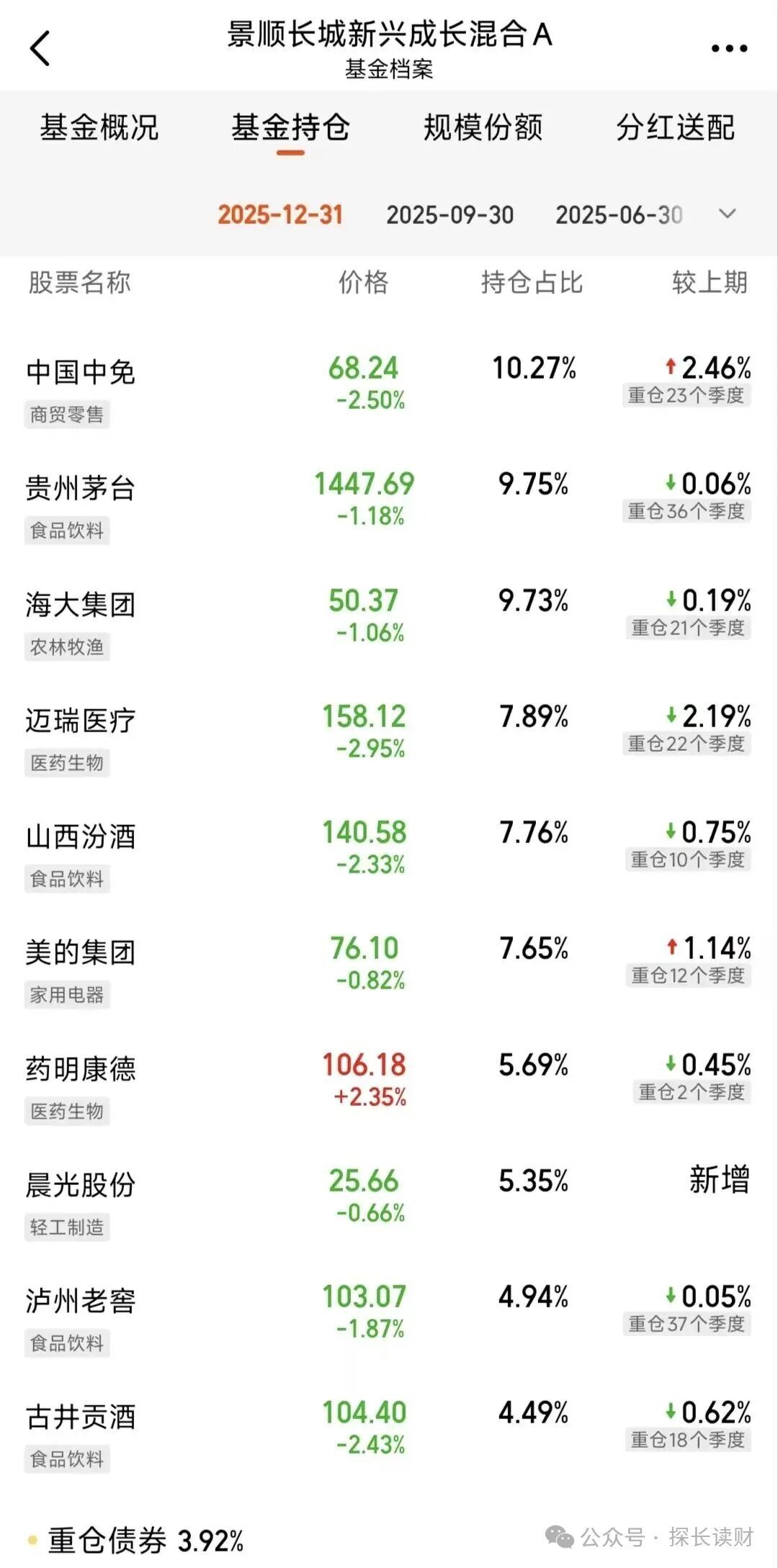
Task: Switch to the 分红送配 tab
Action: tap(675, 127)
